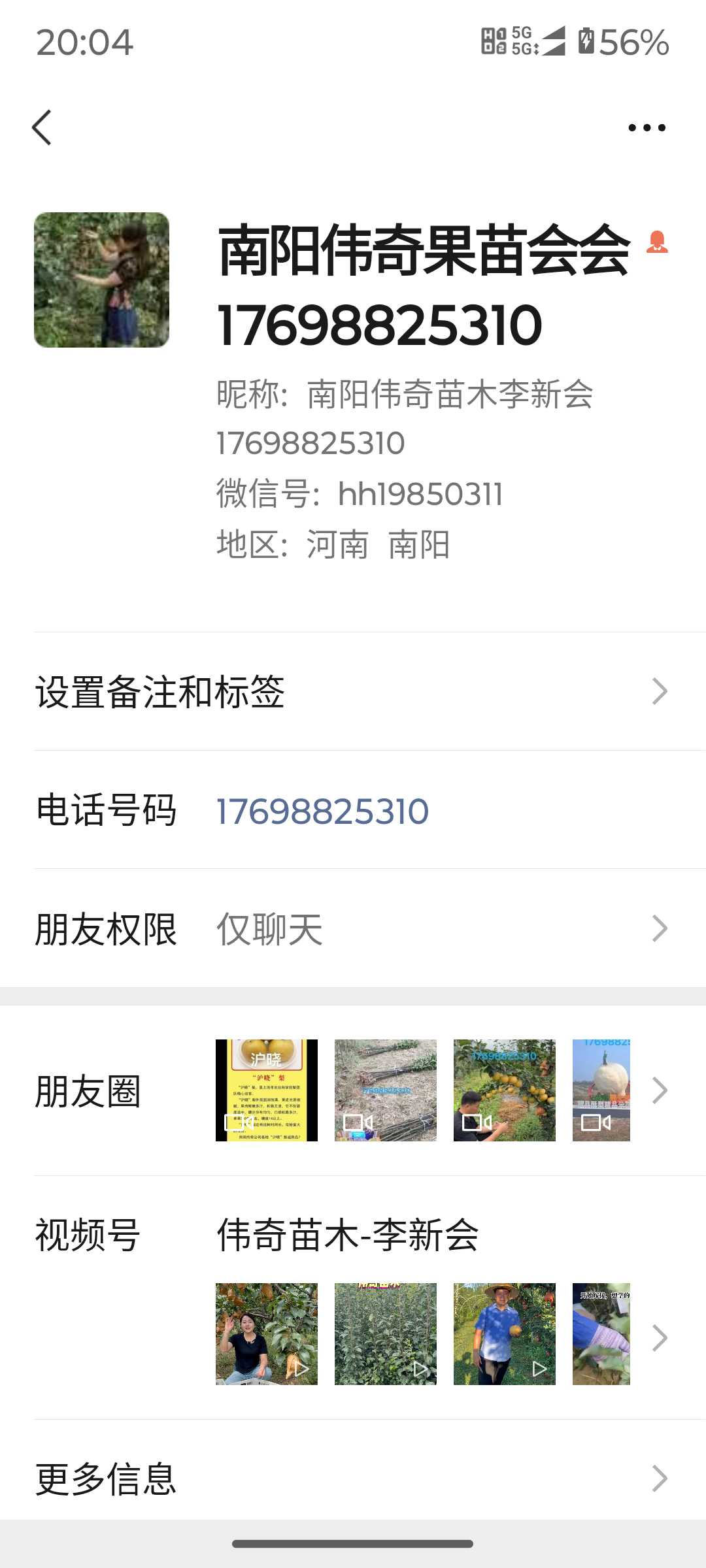Open the 朋友圈 moments row
This screenshot has height=1568, width=706.
[x=353, y=1090]
